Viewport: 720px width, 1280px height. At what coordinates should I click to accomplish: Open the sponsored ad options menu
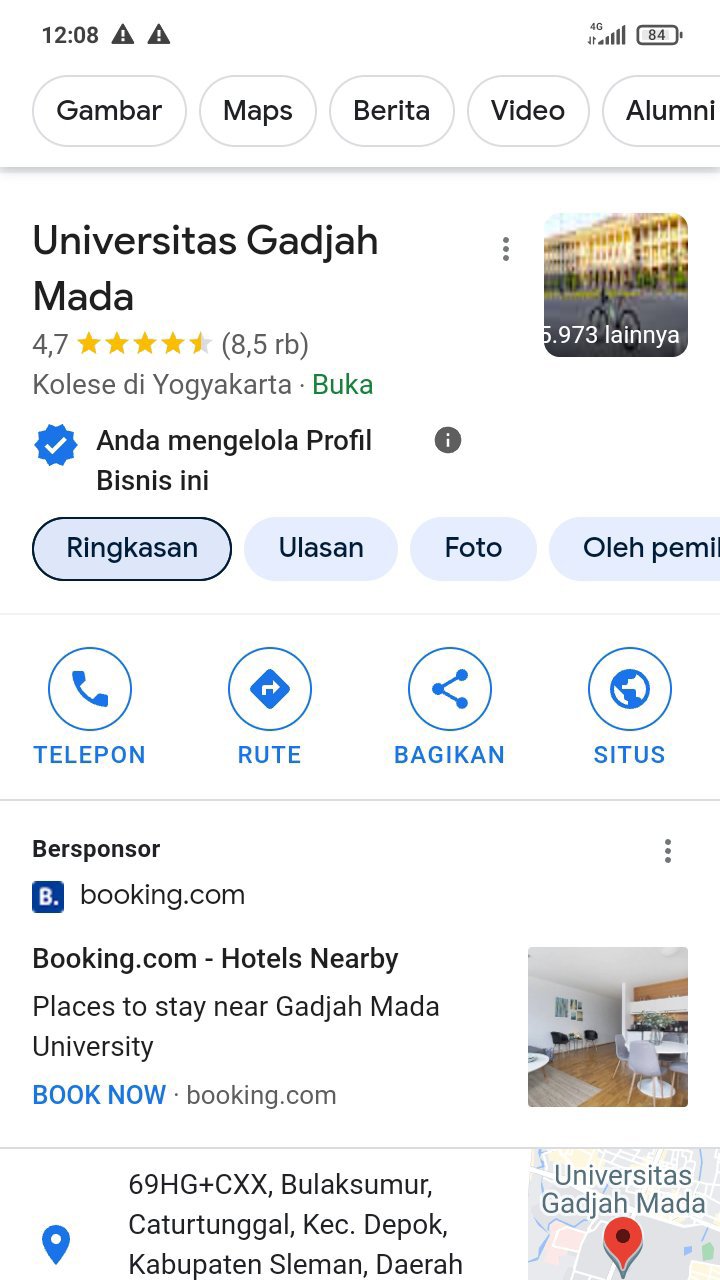pyautogui.click(x=668, y=851)
